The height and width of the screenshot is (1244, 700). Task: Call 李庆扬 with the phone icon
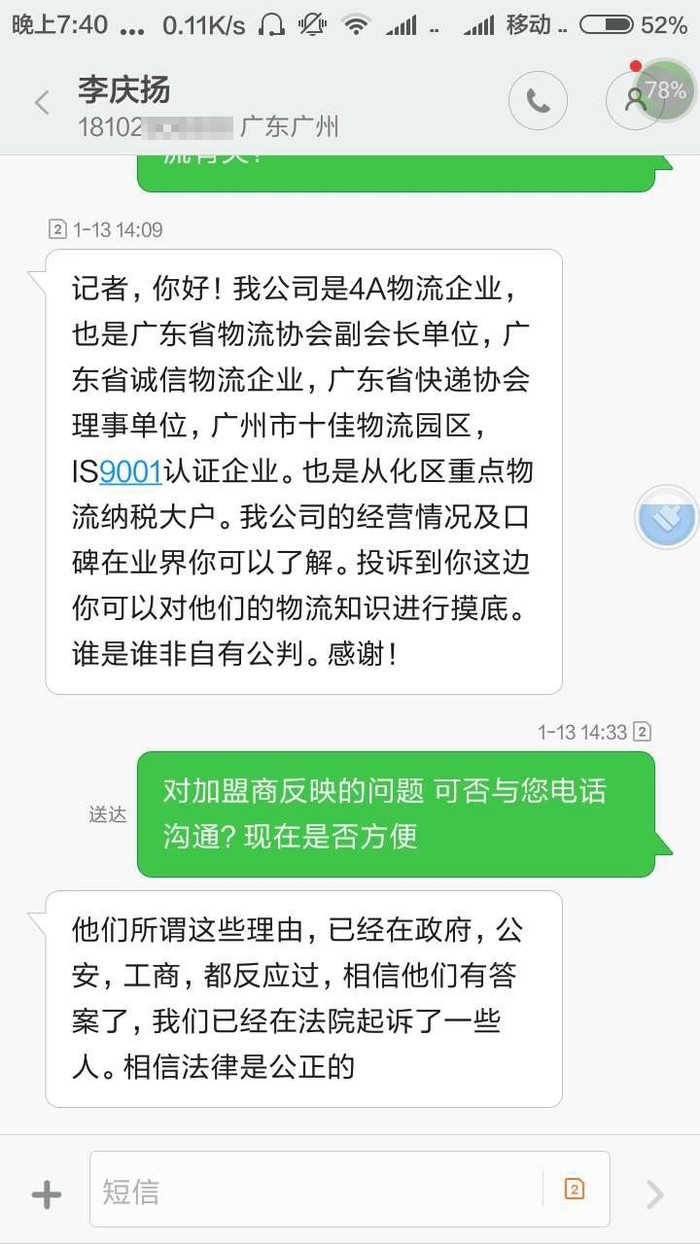tap(538, 102)
